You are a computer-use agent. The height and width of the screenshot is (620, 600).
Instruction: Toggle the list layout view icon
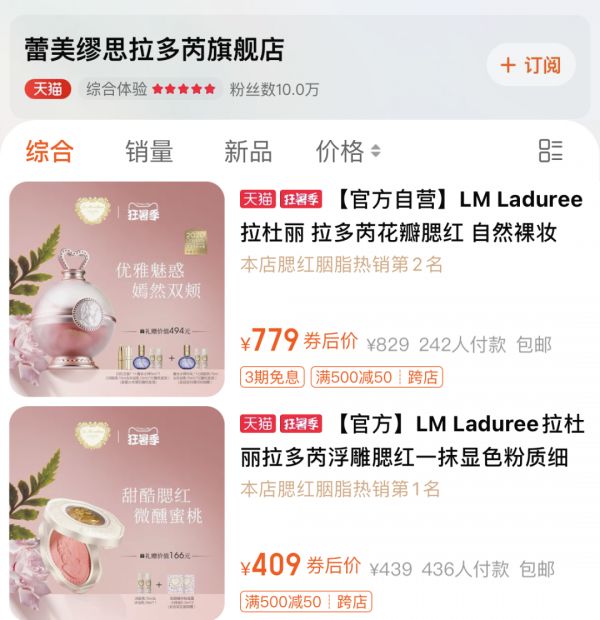(550, 151)
